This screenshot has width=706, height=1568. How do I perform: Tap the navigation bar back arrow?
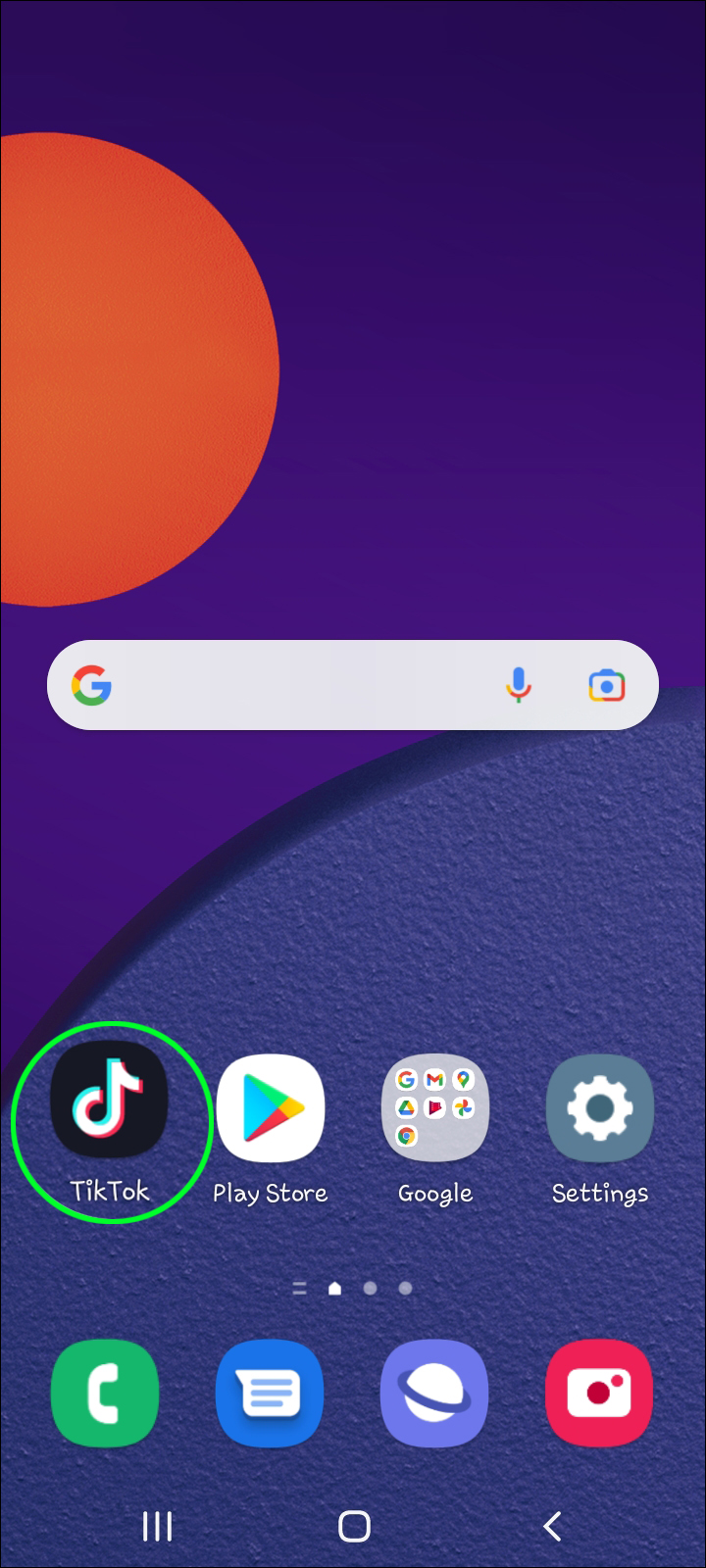click(552, 1526)
